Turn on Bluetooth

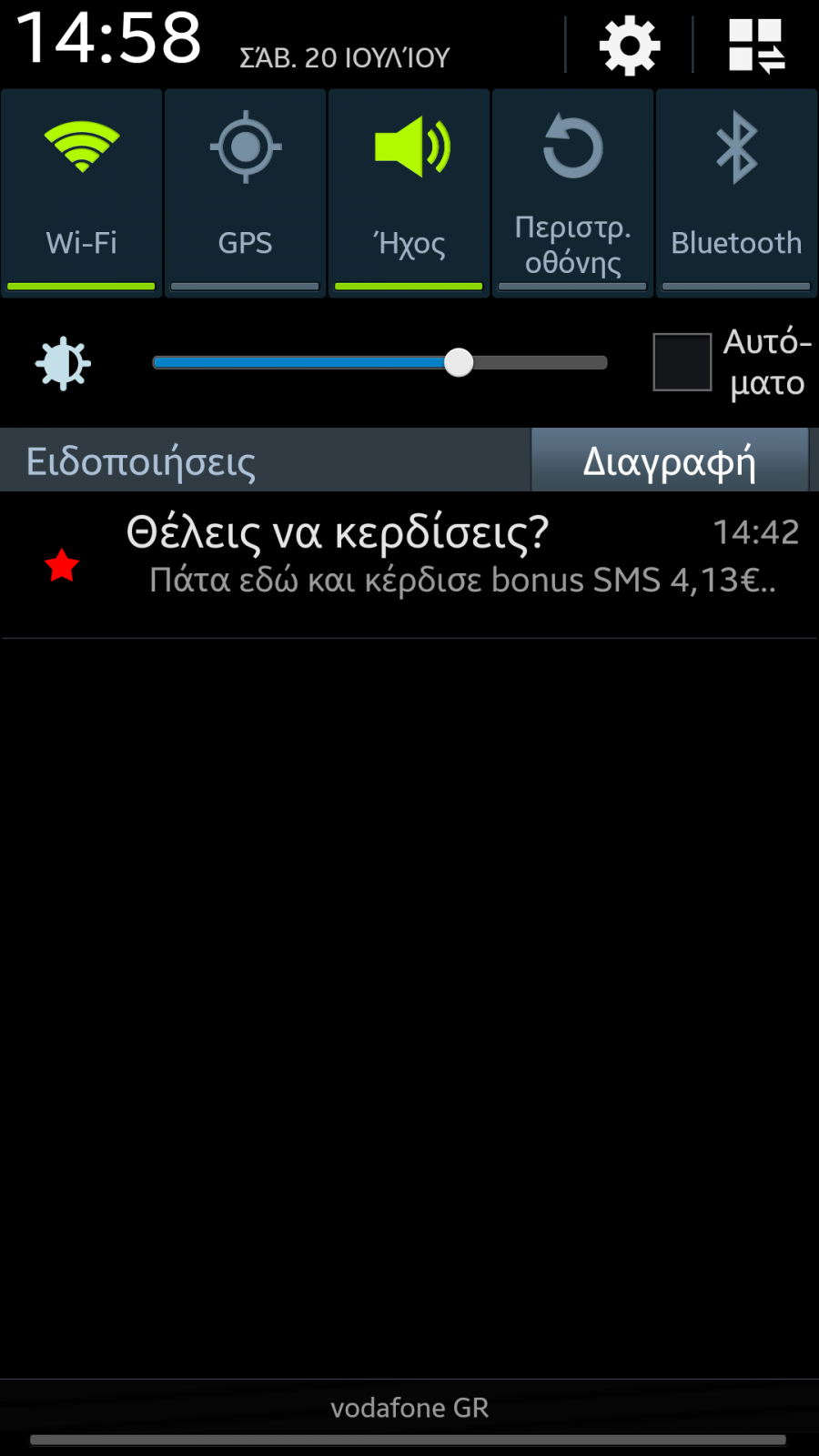coord(737,193)
